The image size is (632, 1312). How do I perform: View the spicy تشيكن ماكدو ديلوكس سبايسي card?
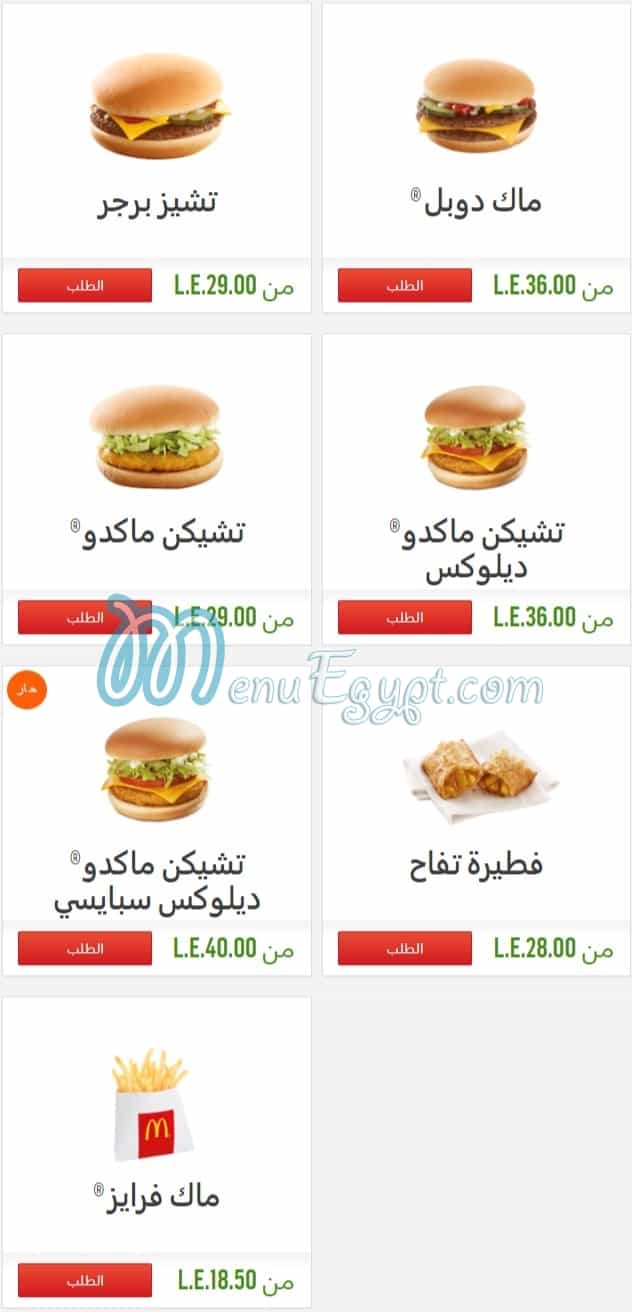click(x=156, y=821)
